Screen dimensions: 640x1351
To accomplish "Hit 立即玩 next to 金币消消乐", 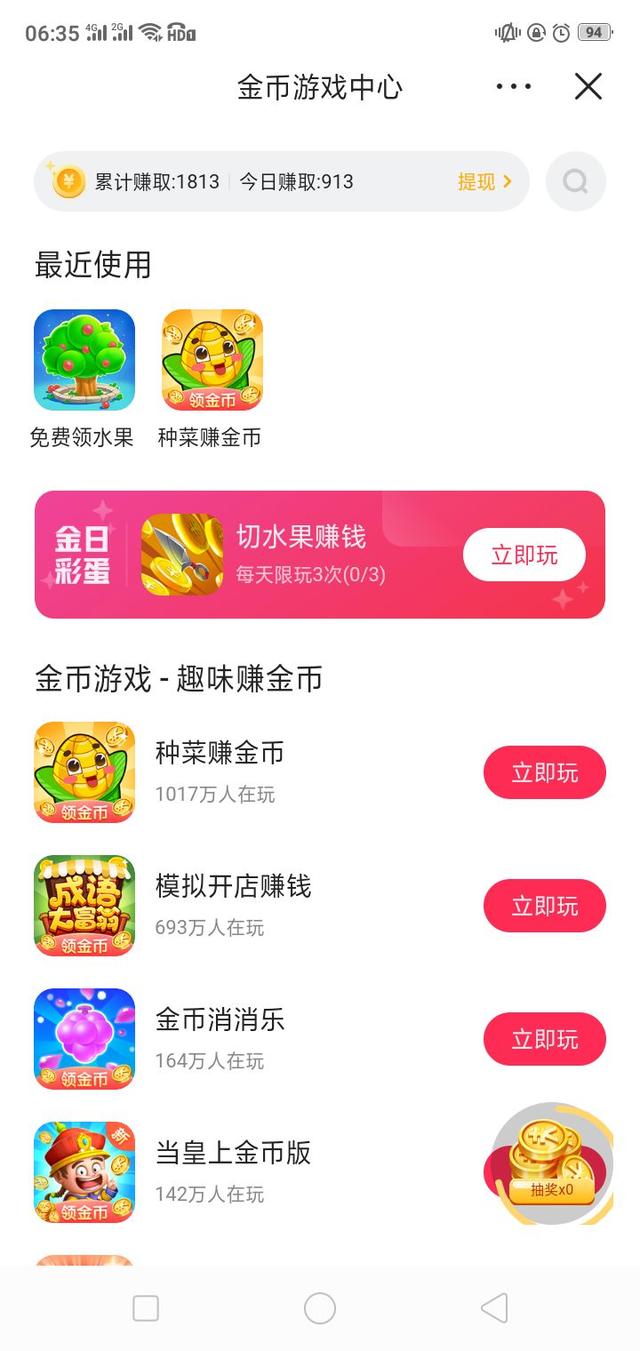I will coord(545,1039).
